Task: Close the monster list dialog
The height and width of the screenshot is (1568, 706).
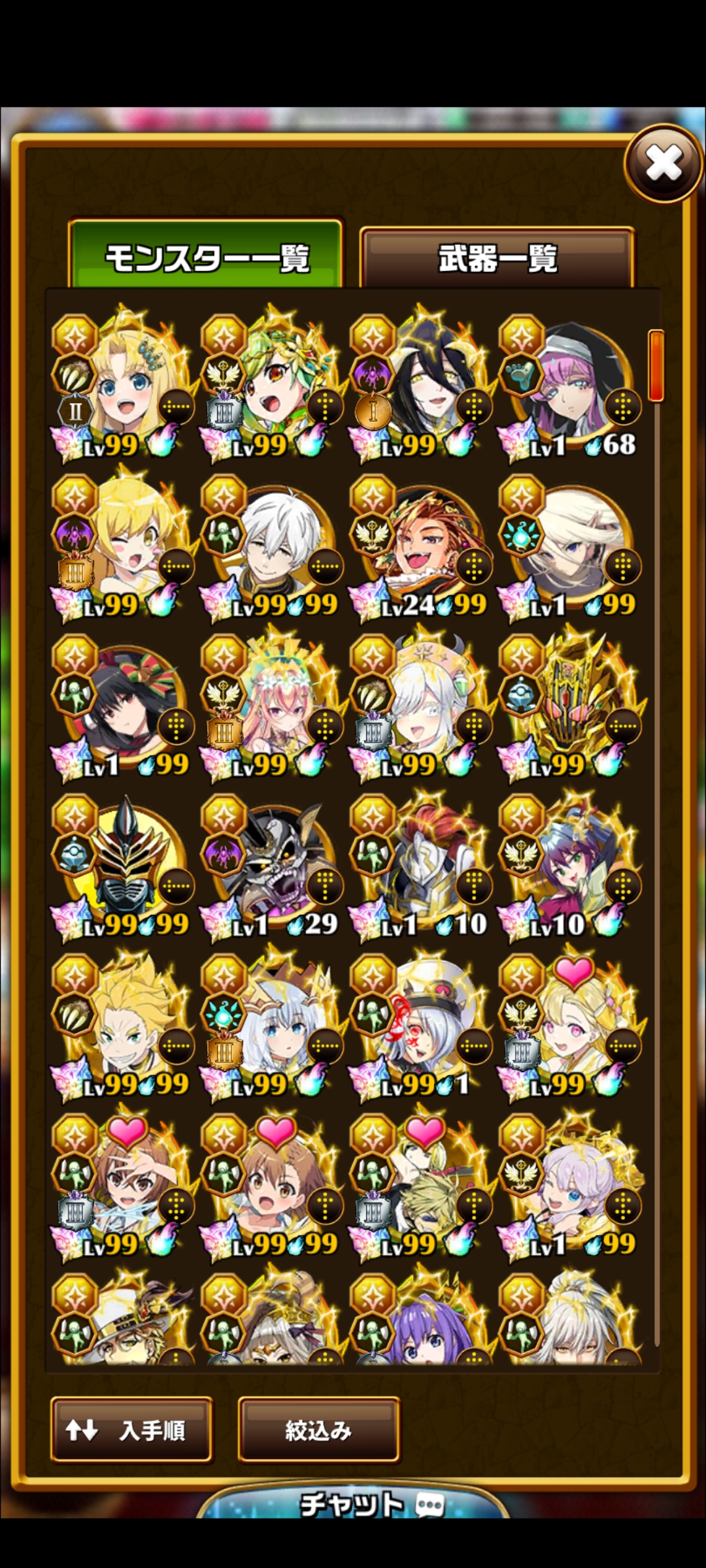Action: coord(664,163)
